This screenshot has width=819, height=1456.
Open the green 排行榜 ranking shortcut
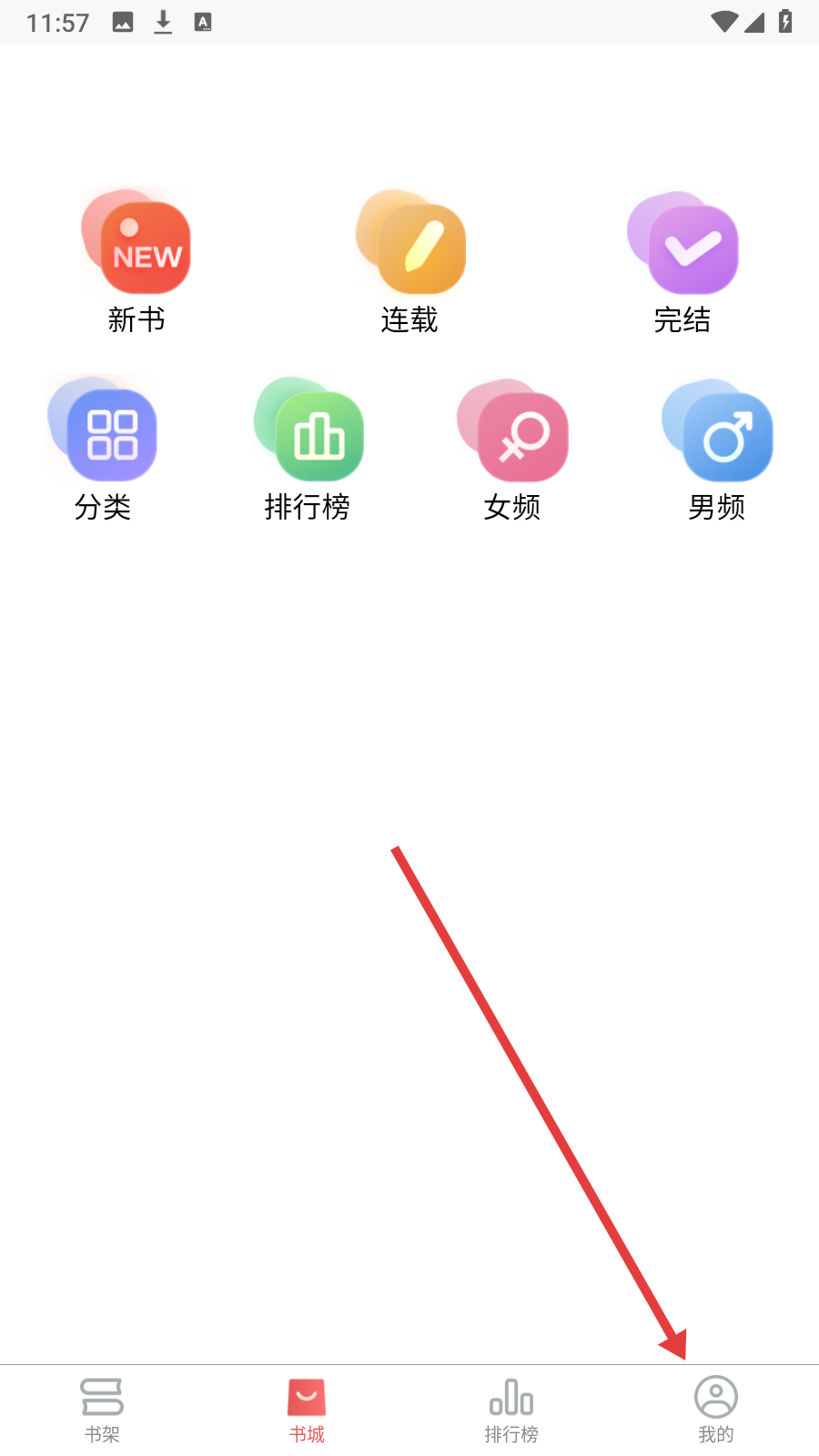[308, 448]
